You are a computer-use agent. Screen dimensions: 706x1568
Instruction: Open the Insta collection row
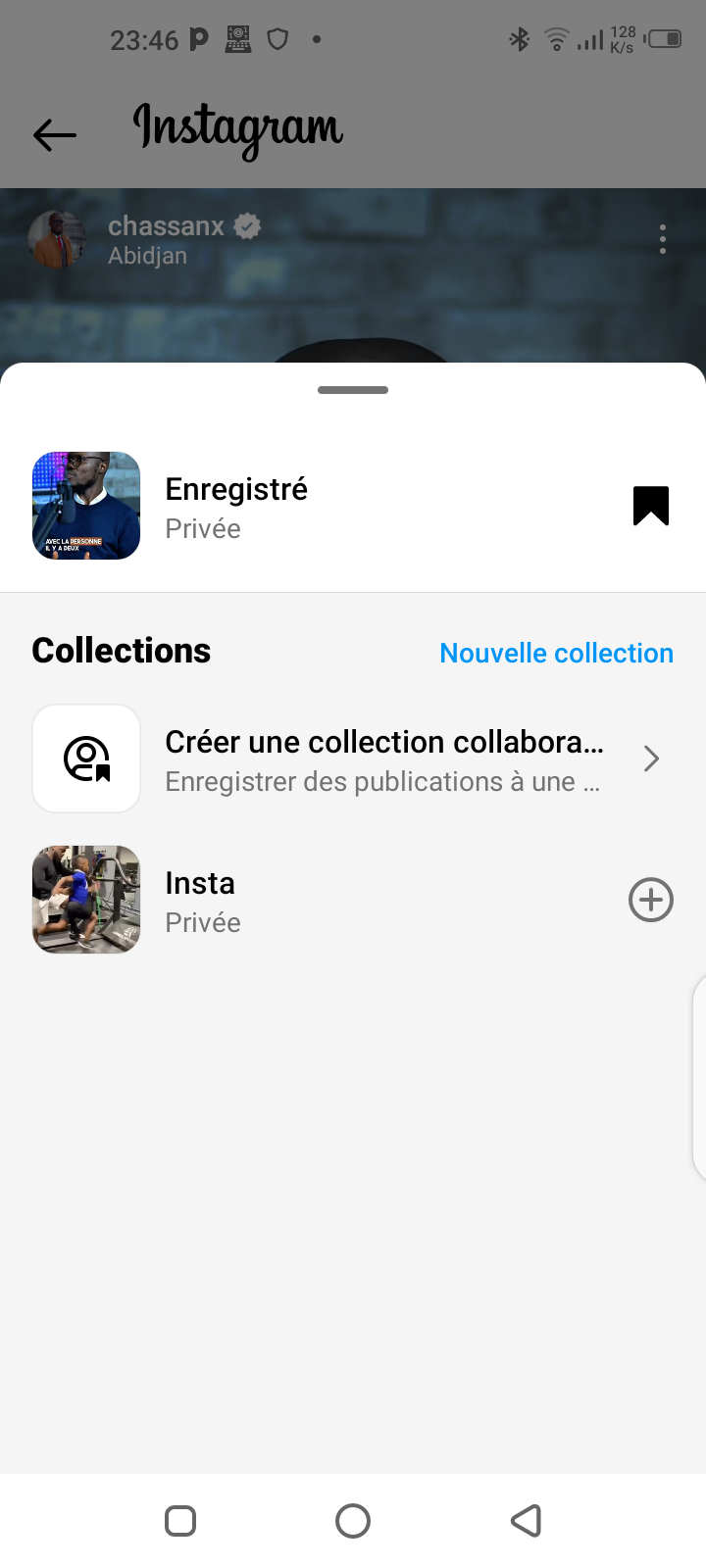pyautogui.click(x=294, y=901)
